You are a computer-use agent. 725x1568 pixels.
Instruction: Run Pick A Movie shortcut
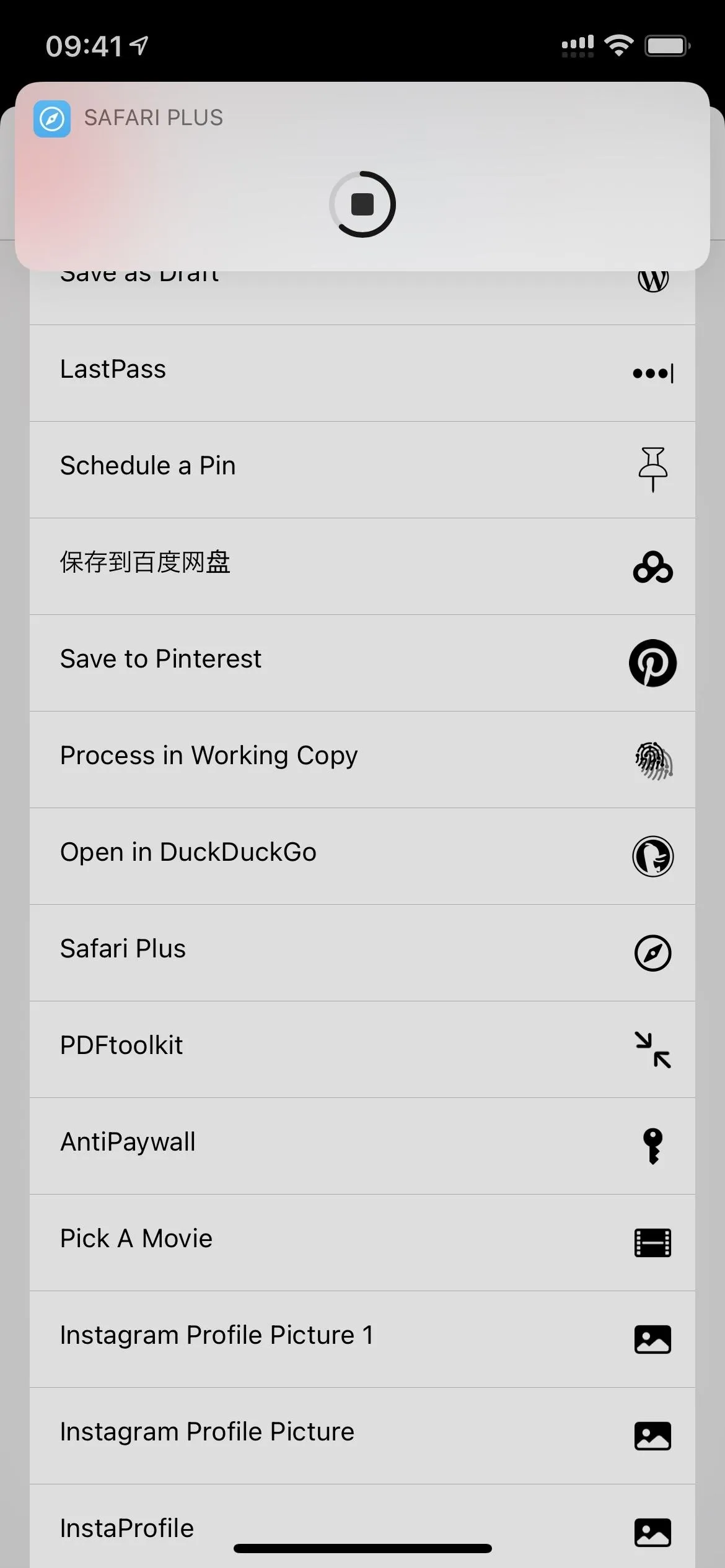click(362, 1243)
